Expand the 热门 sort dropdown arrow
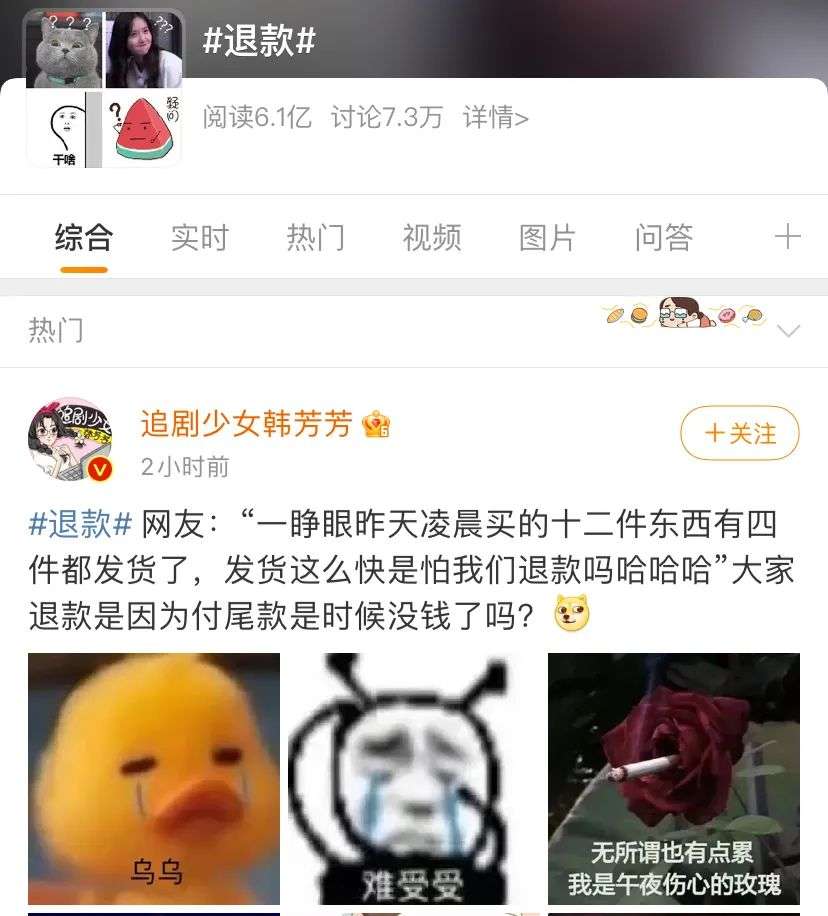The height and width of the screenshot is (916, 828). [x=789, y=331]
